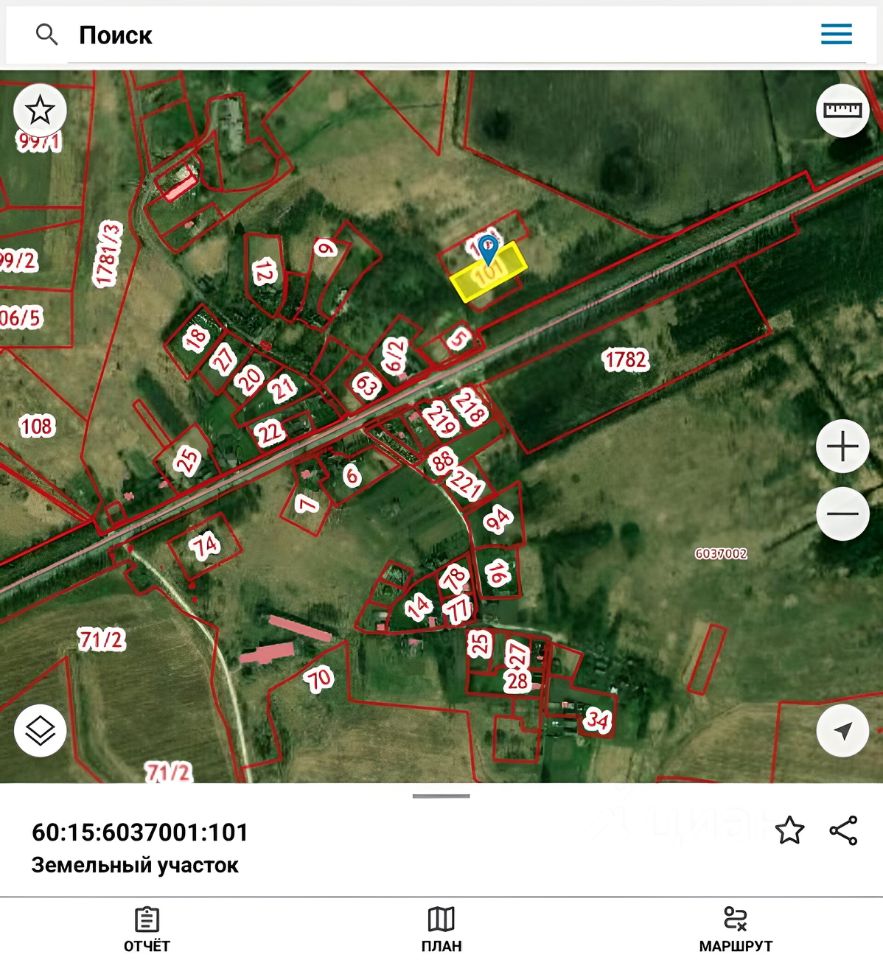The image size is (883, 960).
Task: Switch to the ПЛАН tab
Action: [x=441, y=929]
